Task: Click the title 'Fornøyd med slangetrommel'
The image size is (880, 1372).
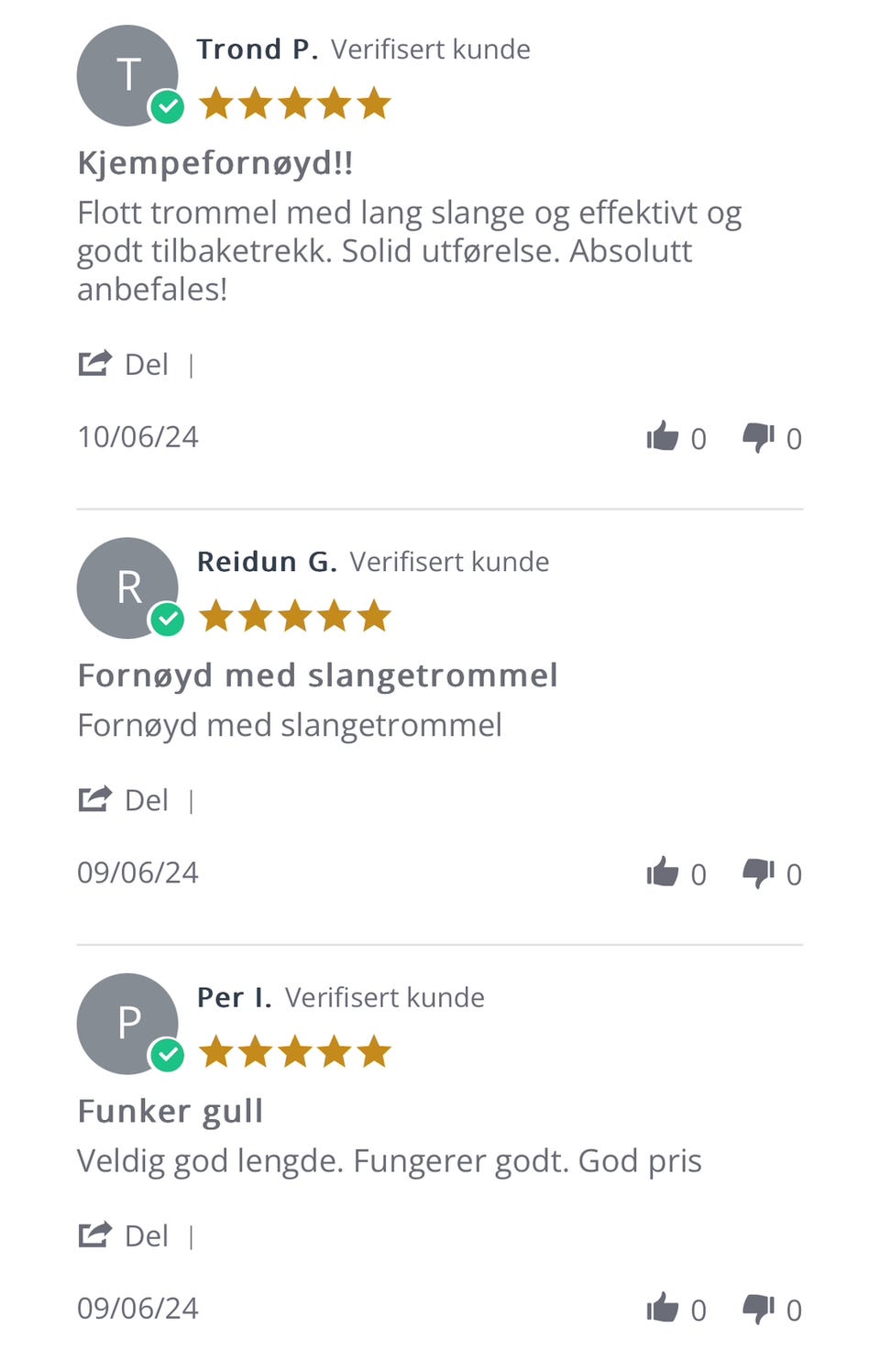Action: 318,675
